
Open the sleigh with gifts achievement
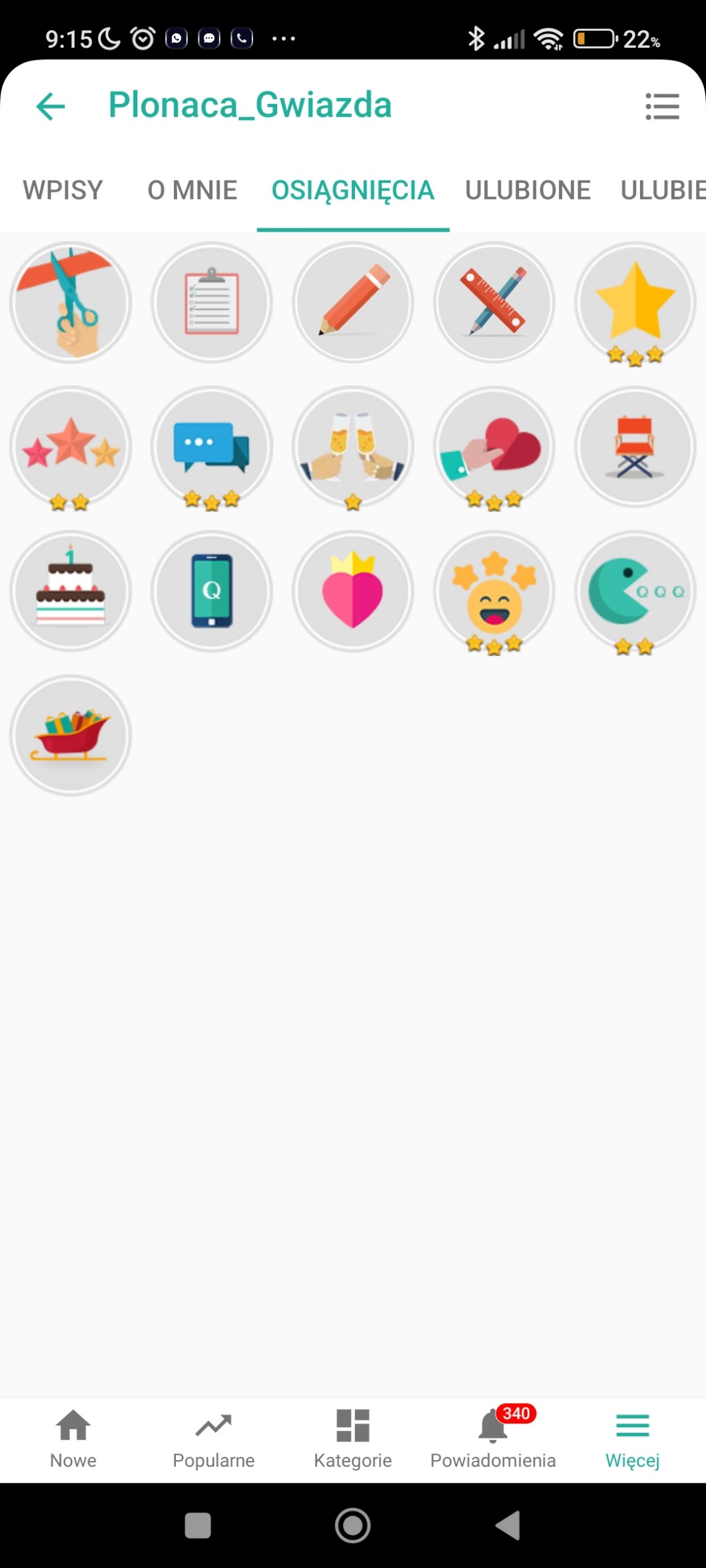(x=71, y=735)
